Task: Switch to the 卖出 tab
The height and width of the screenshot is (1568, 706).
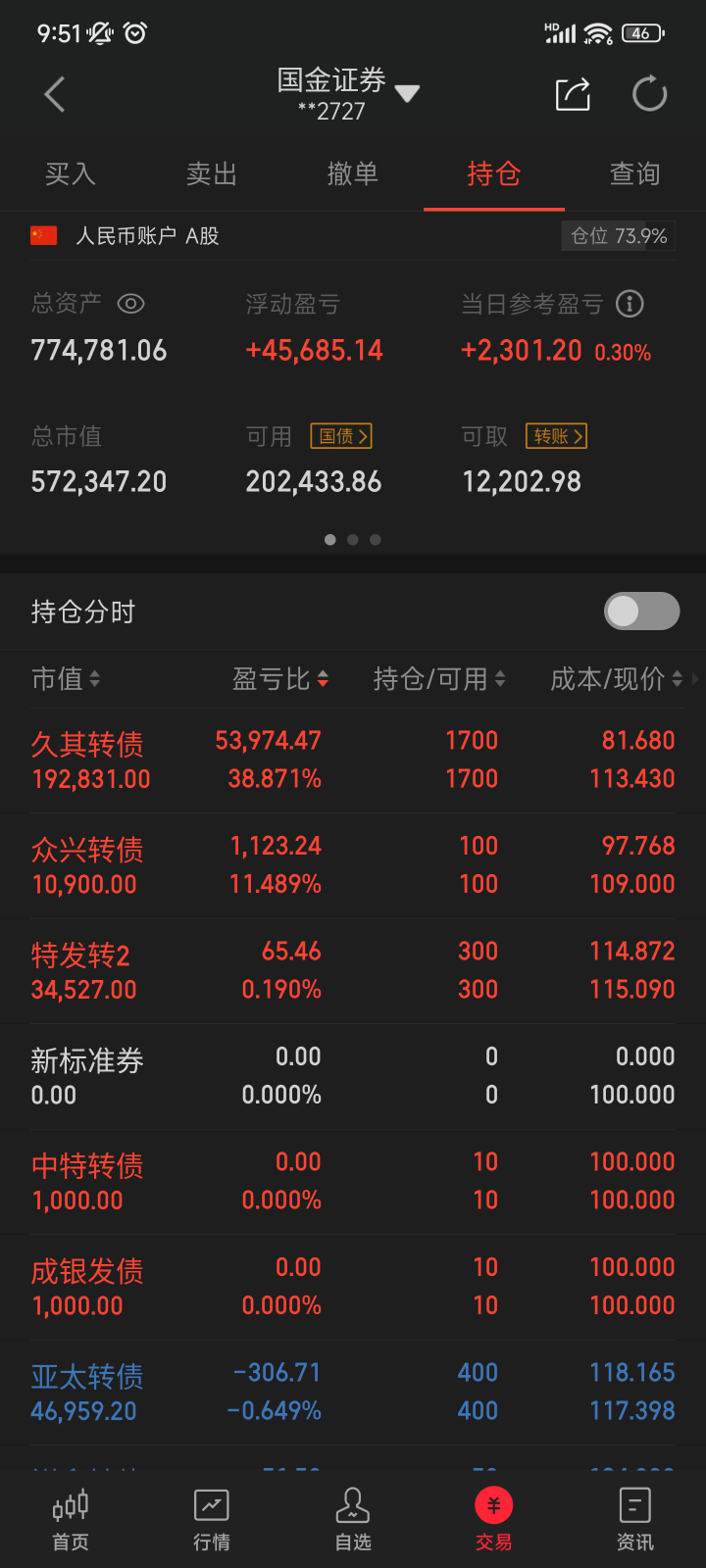Action: (x=212, y=174)
